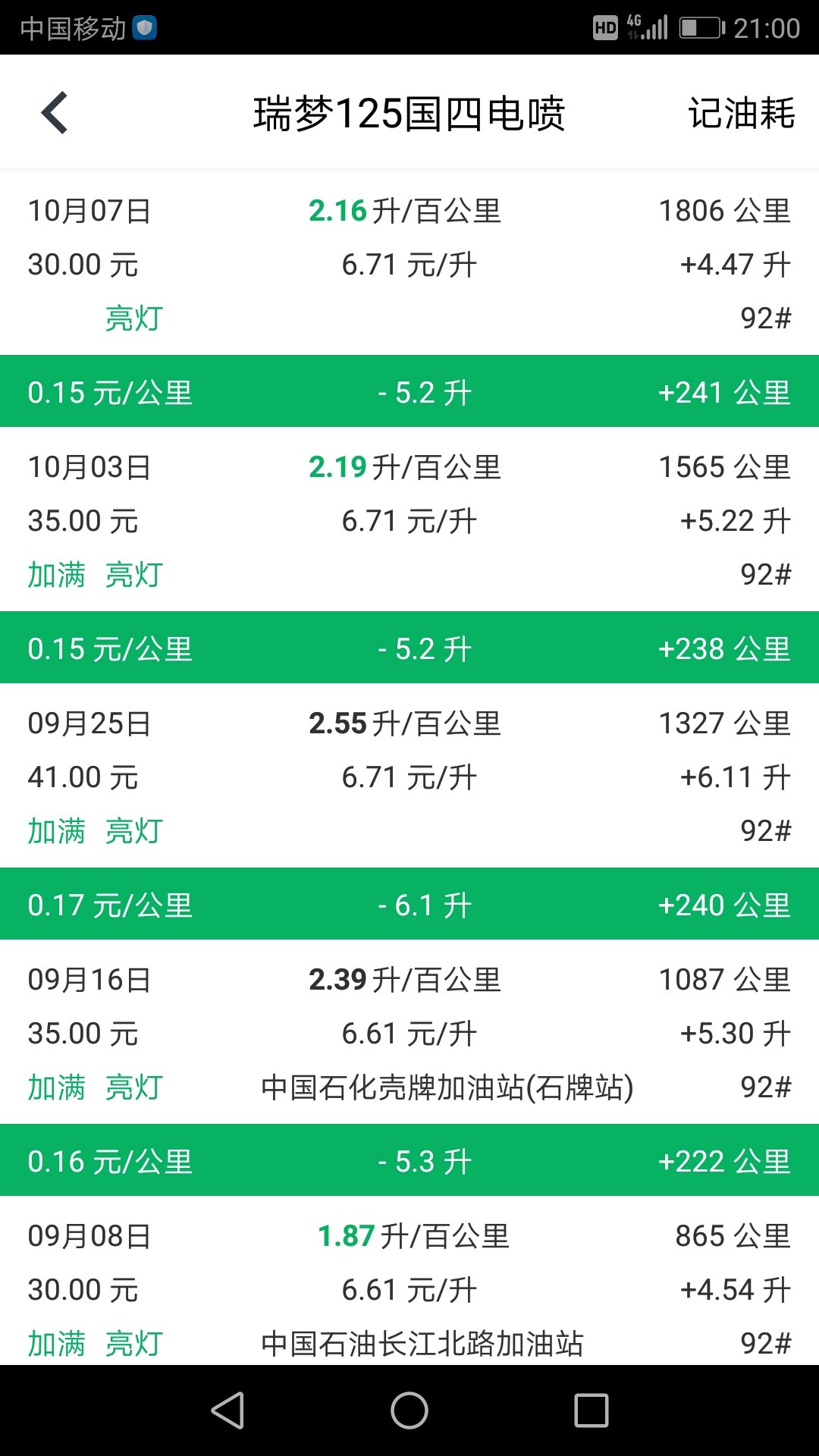The image size is (819, 1456).
Task: Open the 10月03日 refuel entry
Action: (x=409, y=519)
